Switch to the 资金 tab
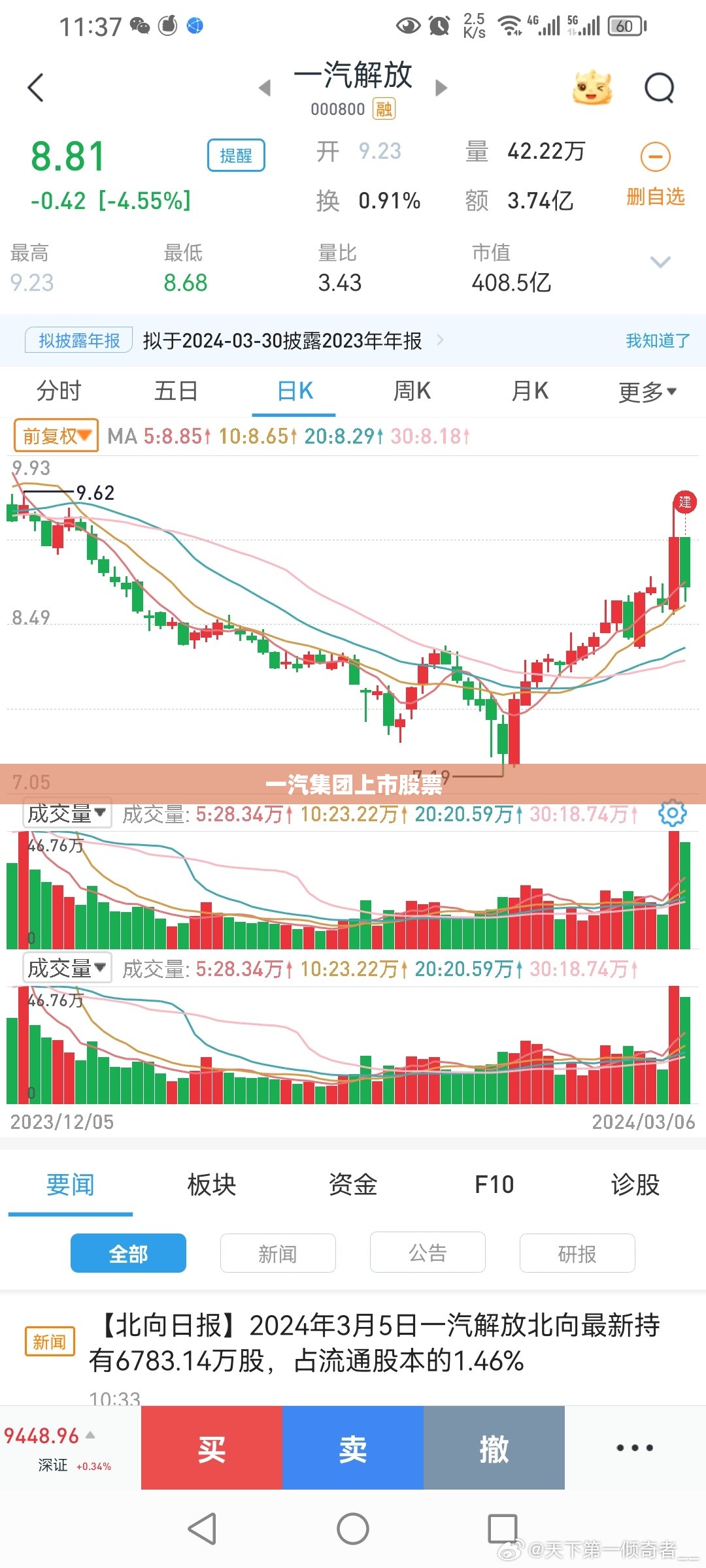 (x=353, y=1184)
